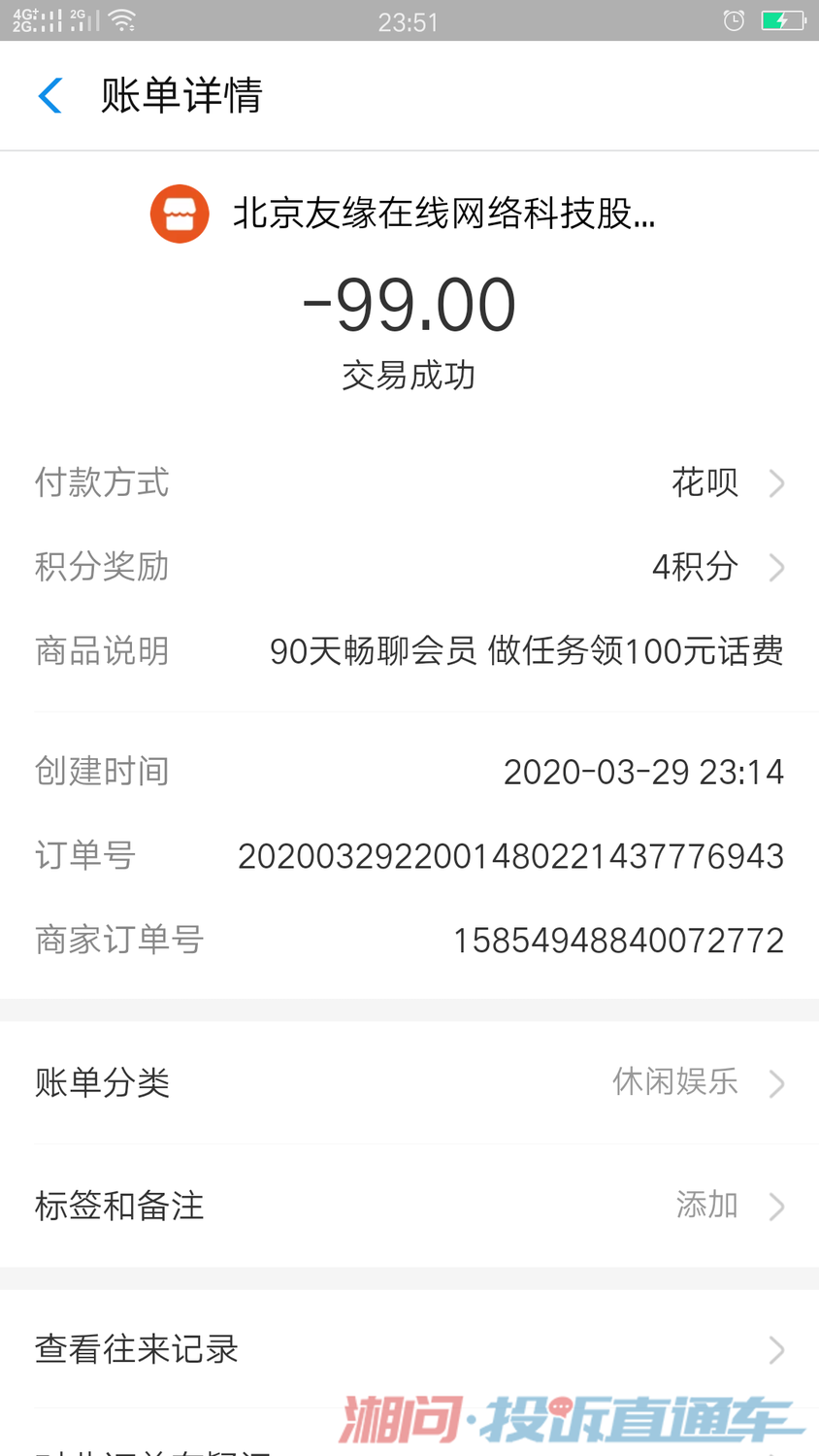
Task: Tap 添加 to add a note
Action: (705, 1205)
